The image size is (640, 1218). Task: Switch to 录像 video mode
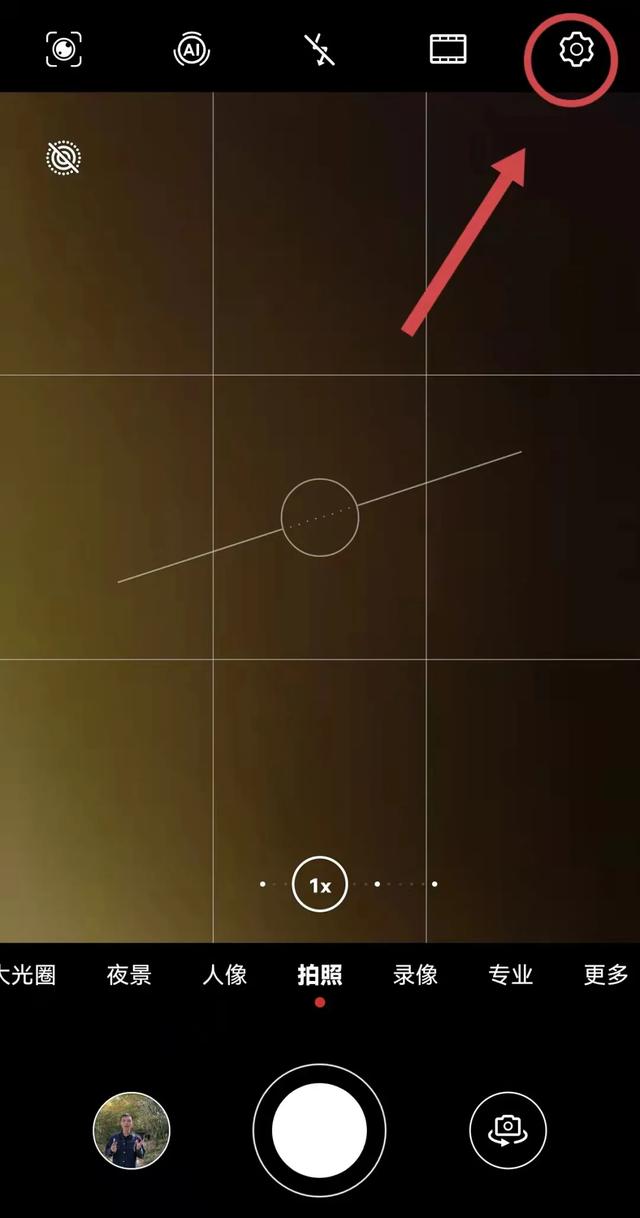415,975
